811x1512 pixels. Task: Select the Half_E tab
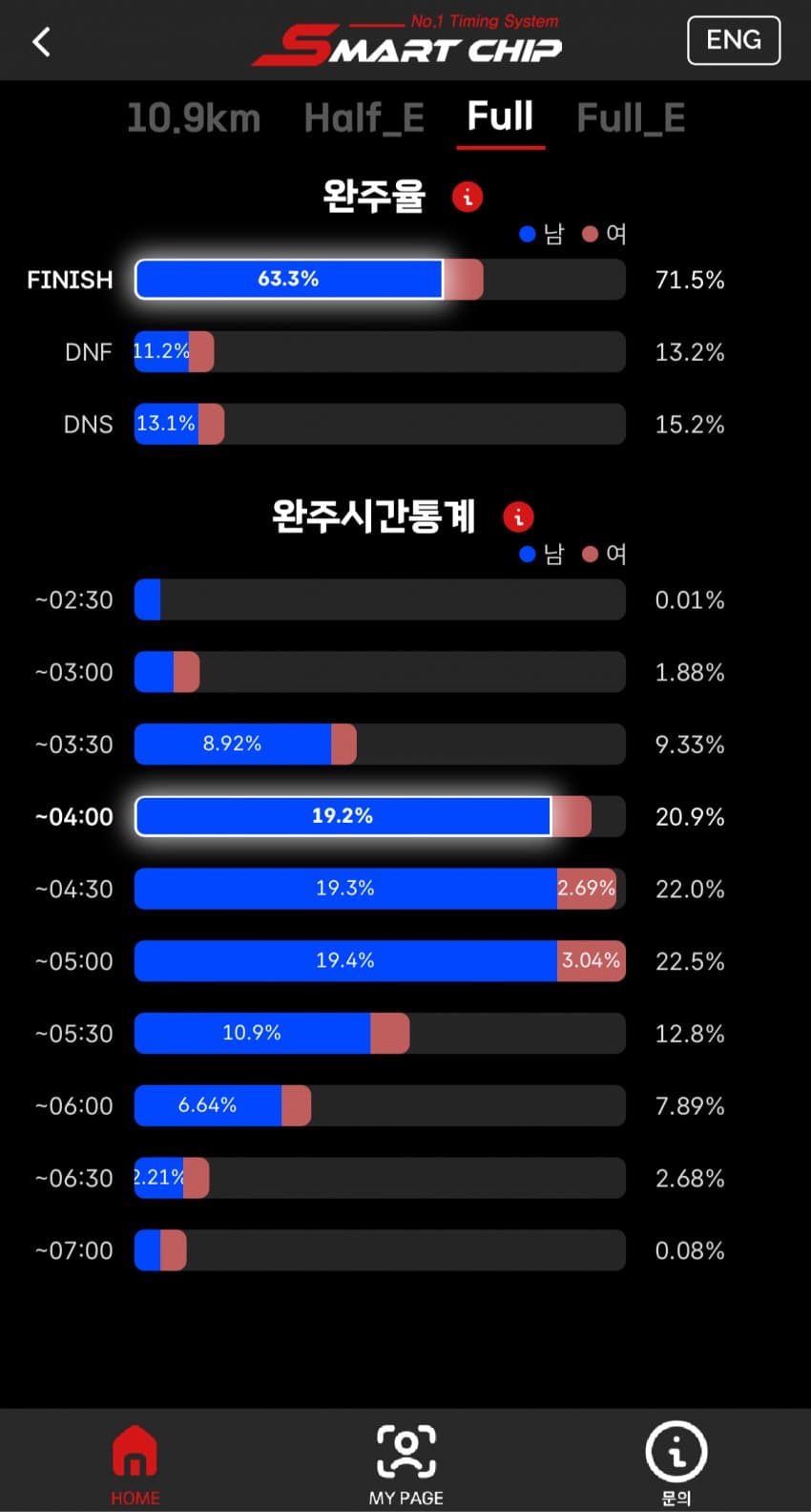click(x=364, y=118)
